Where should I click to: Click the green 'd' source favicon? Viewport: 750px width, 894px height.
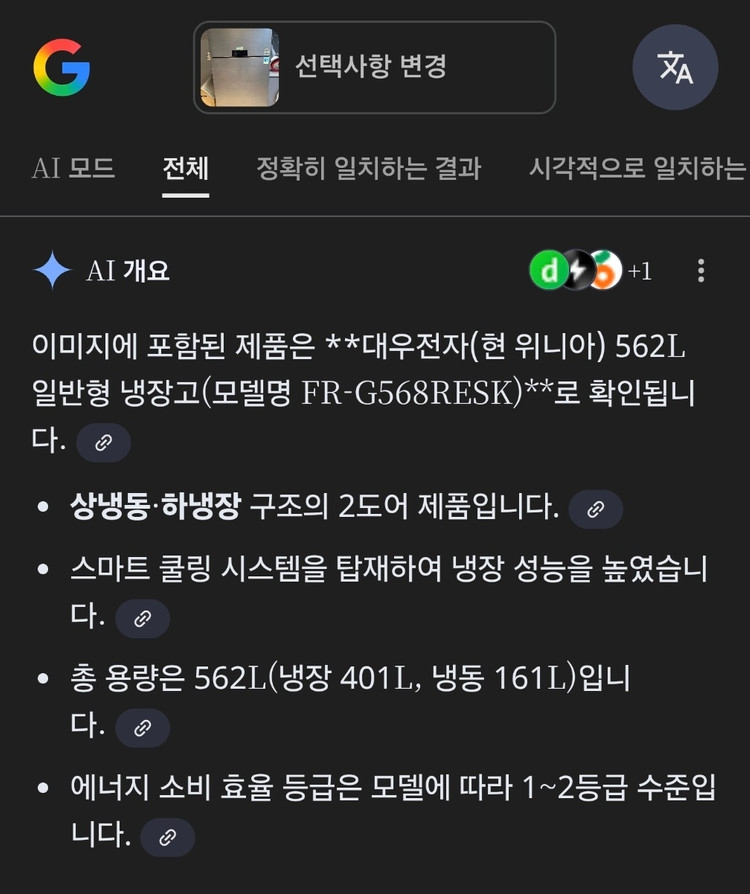pos(547,270)
